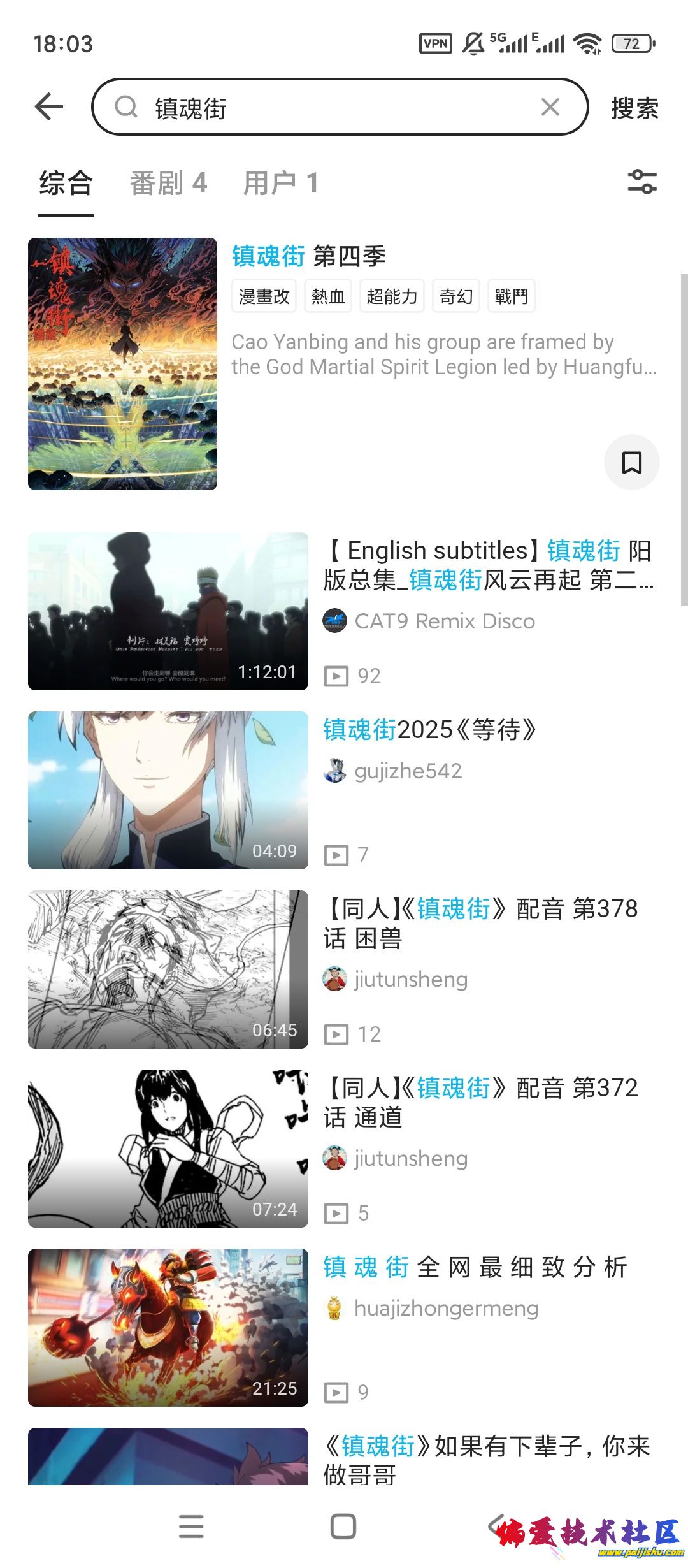Tap the 搜索 button
The image size is (688, 1568).
tap(634, 108)
